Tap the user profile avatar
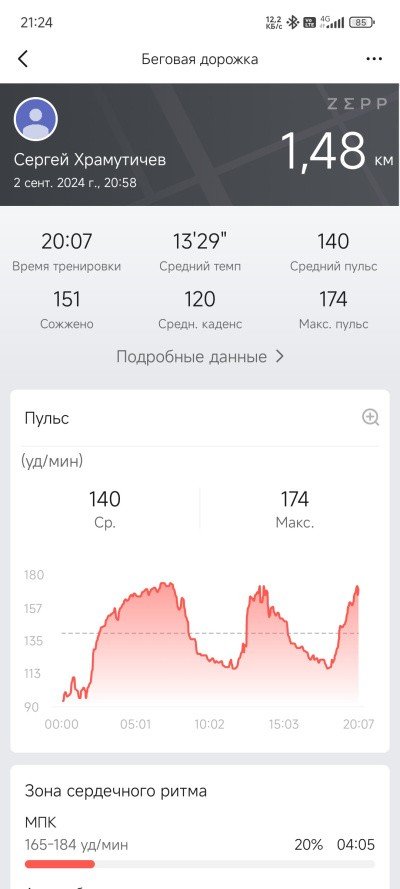Viewport: 400px width, 889px height. coord(36,119)
